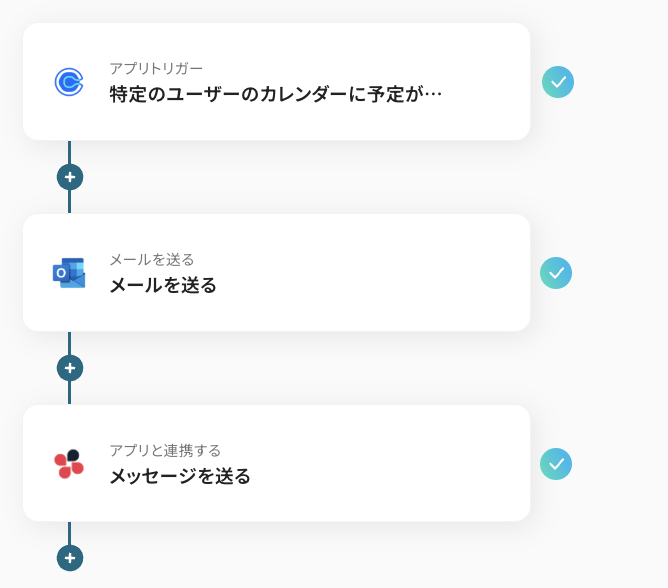Add a step below the メッセージを送る card

(x=70, y=558)
